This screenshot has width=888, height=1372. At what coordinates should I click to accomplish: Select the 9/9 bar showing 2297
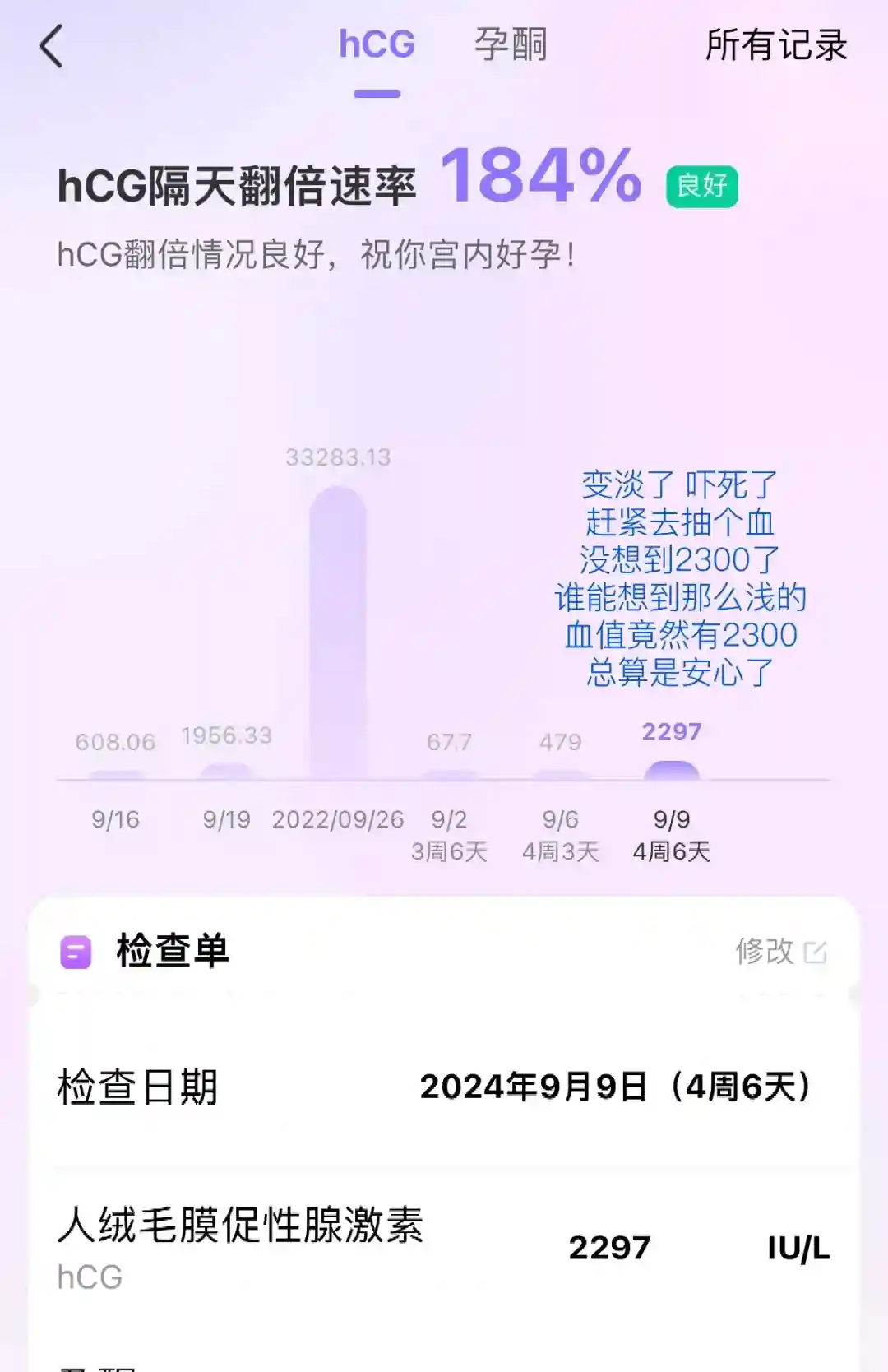[x=672, y=769]
